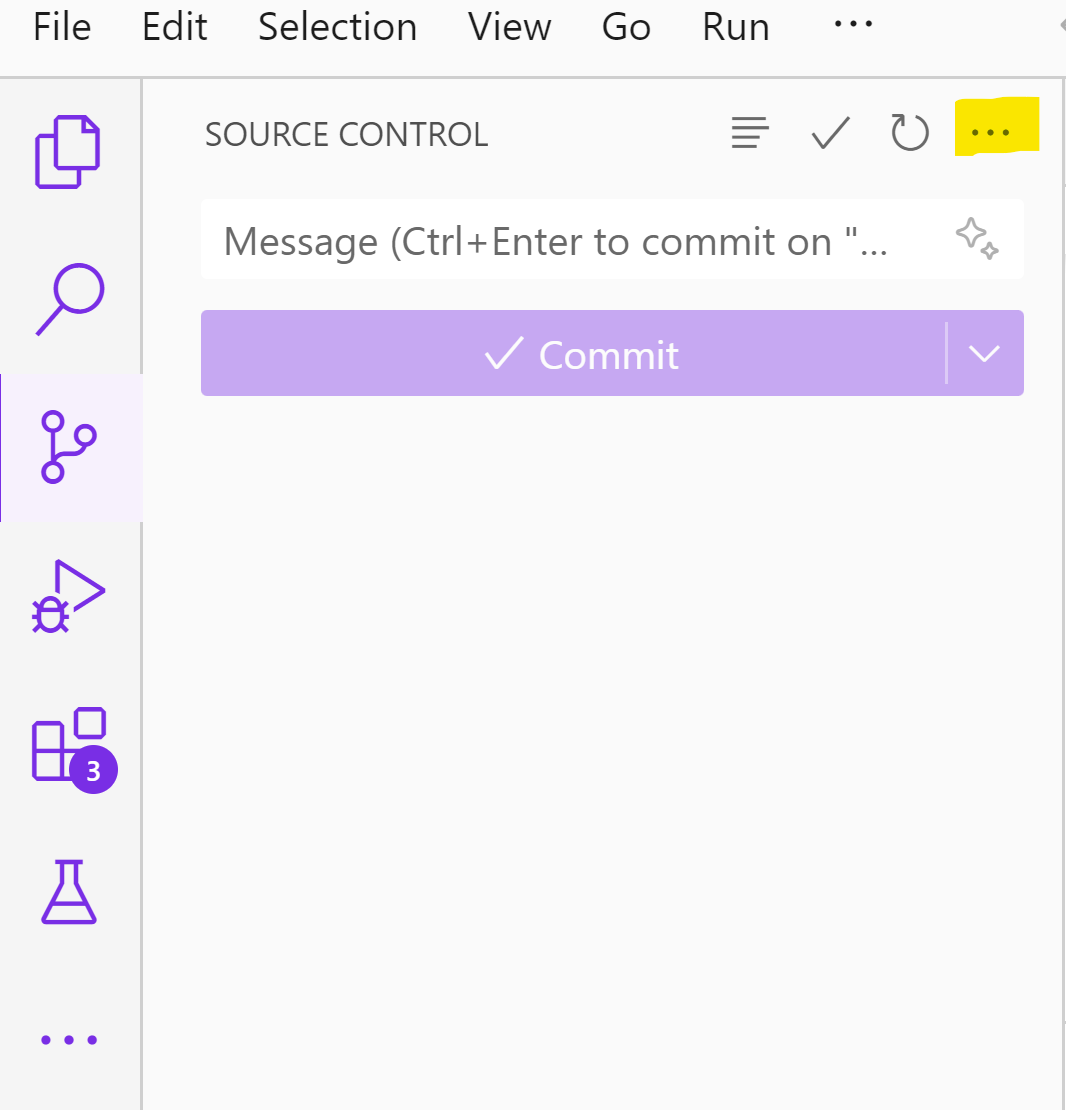Screen dimensions: 1066x1110
Task: Focus the commit message box
Action: click(x=612, y=239)
